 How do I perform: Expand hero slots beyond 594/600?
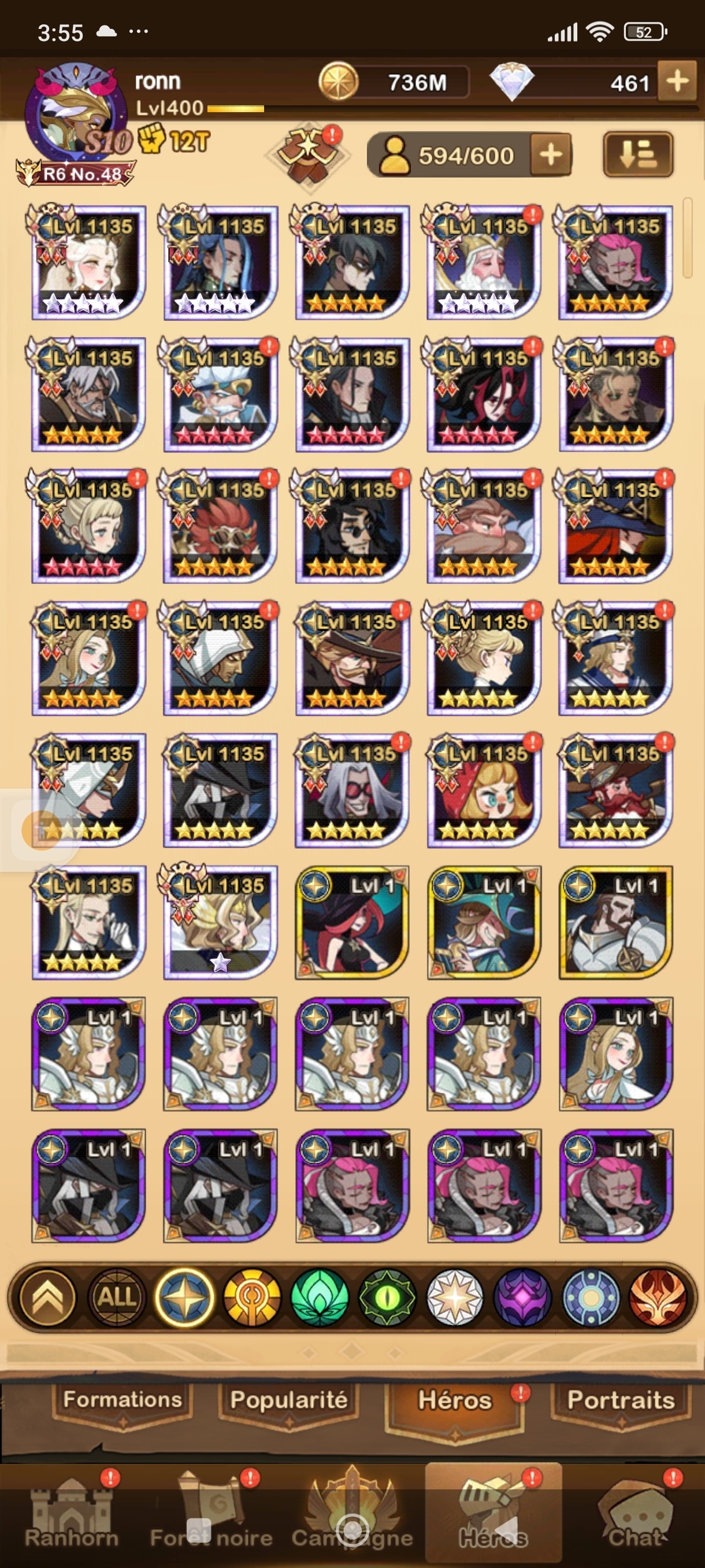[x=551, y=154]
